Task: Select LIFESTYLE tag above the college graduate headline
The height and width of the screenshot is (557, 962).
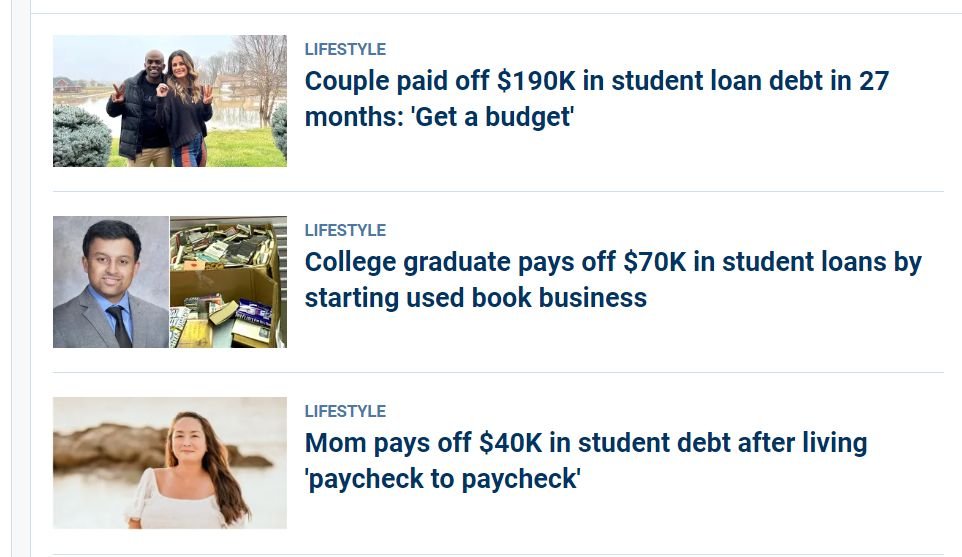Action: point(345,230)
